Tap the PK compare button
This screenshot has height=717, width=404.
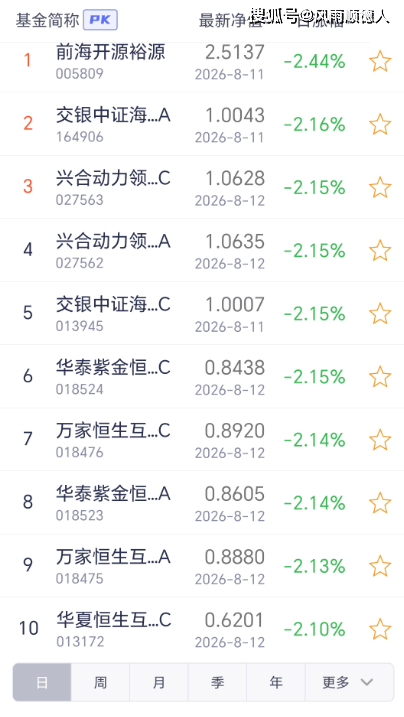(x=100, y=20)
